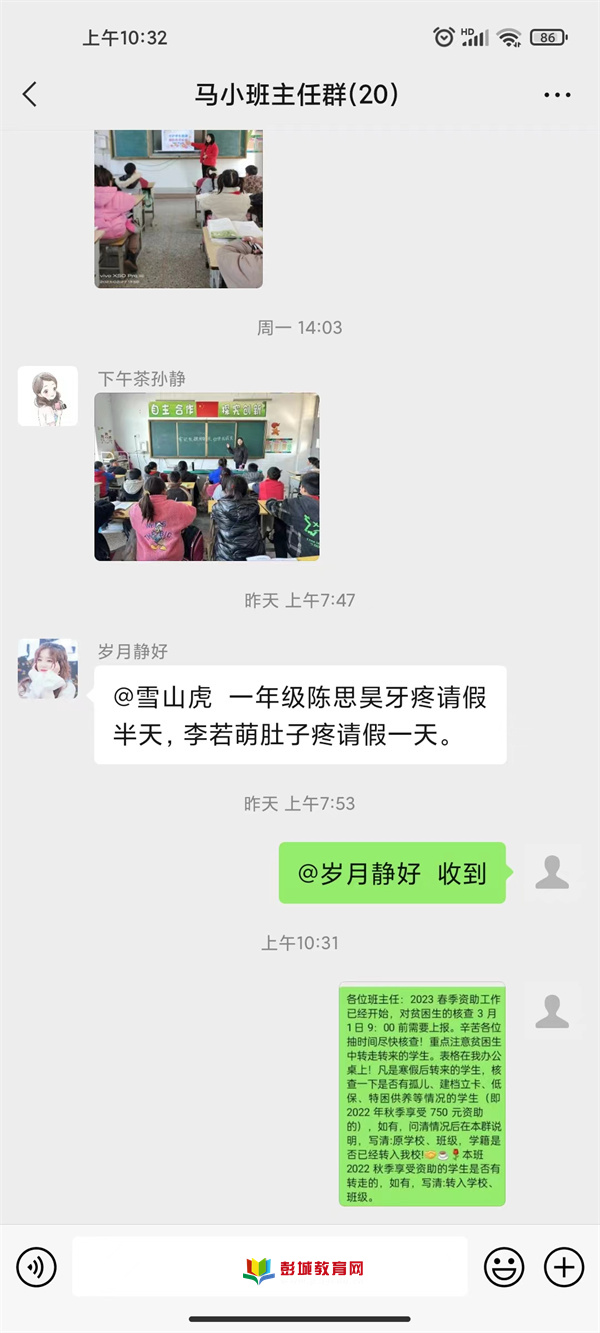Image resolution: width=600 pixels, height=1333 pixels.
Task: Open classroom photo sent by 下午茶孙静
Action: pyautogui.click(x=207, y=477)
